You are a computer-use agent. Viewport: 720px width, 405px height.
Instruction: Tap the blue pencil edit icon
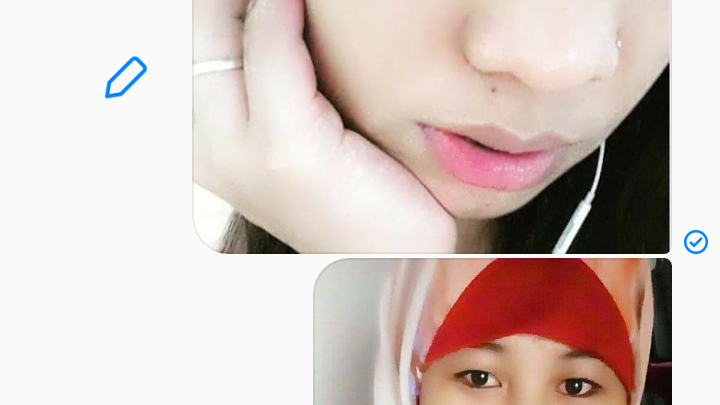pos(126,78)
